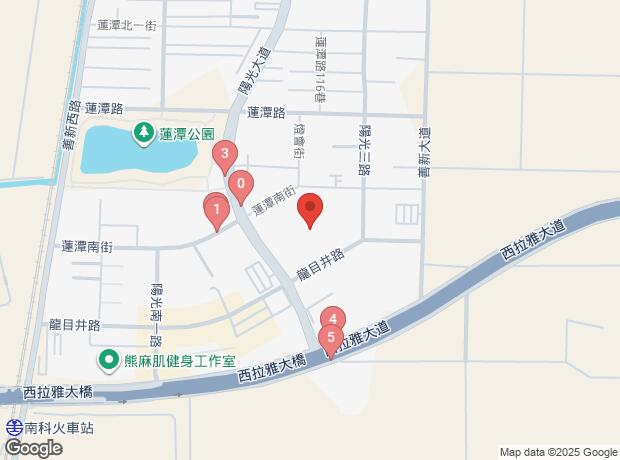
Task: Open the 南科火車站 train station icon
Action: 13,428
